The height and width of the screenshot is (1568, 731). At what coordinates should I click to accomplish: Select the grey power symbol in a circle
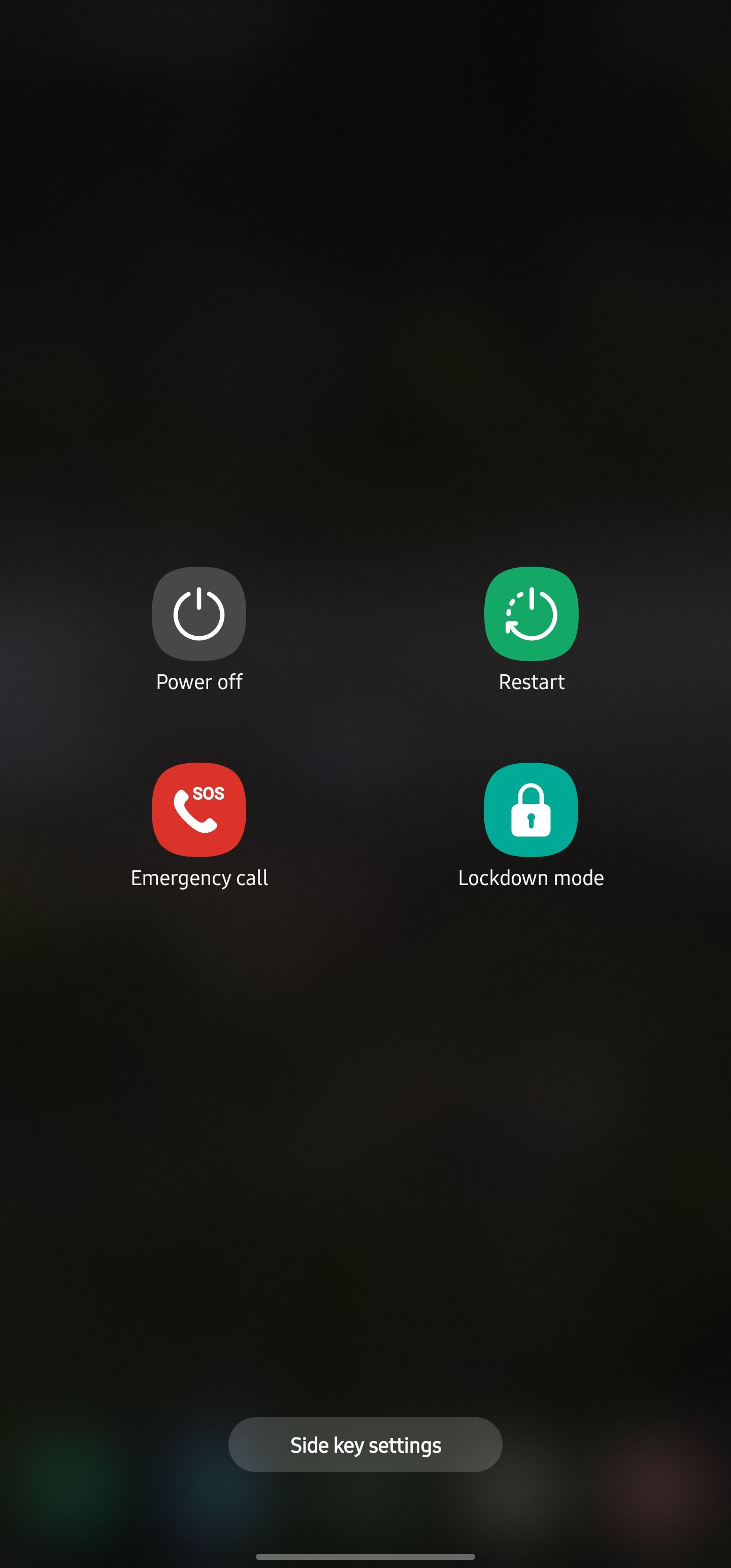198,613
